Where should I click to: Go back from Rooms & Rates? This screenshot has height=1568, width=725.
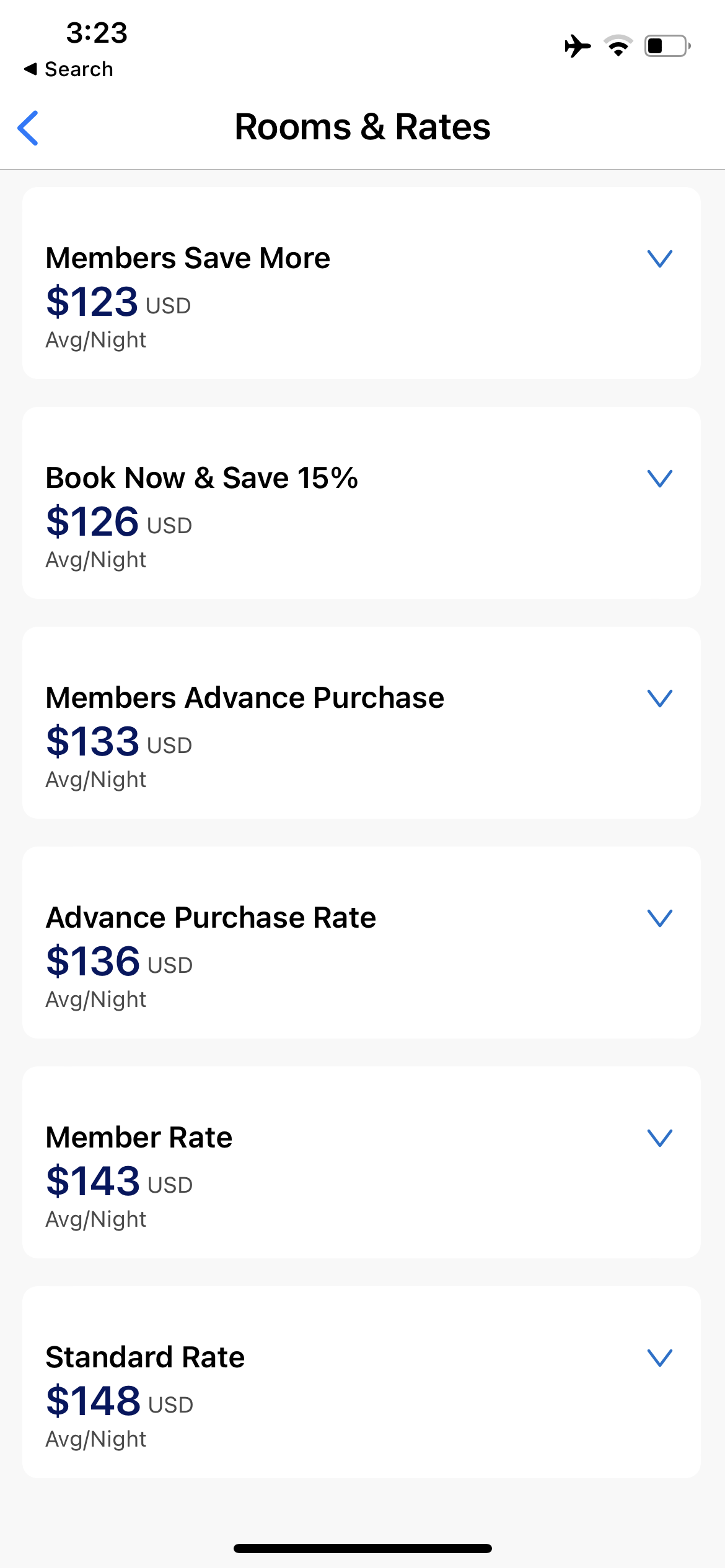click(29, 128)
